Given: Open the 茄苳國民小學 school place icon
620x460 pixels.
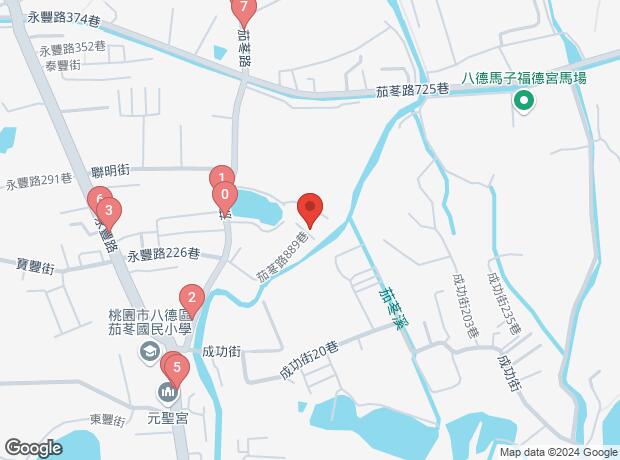Looking at the screenshot, I should (x=150, y=350).
